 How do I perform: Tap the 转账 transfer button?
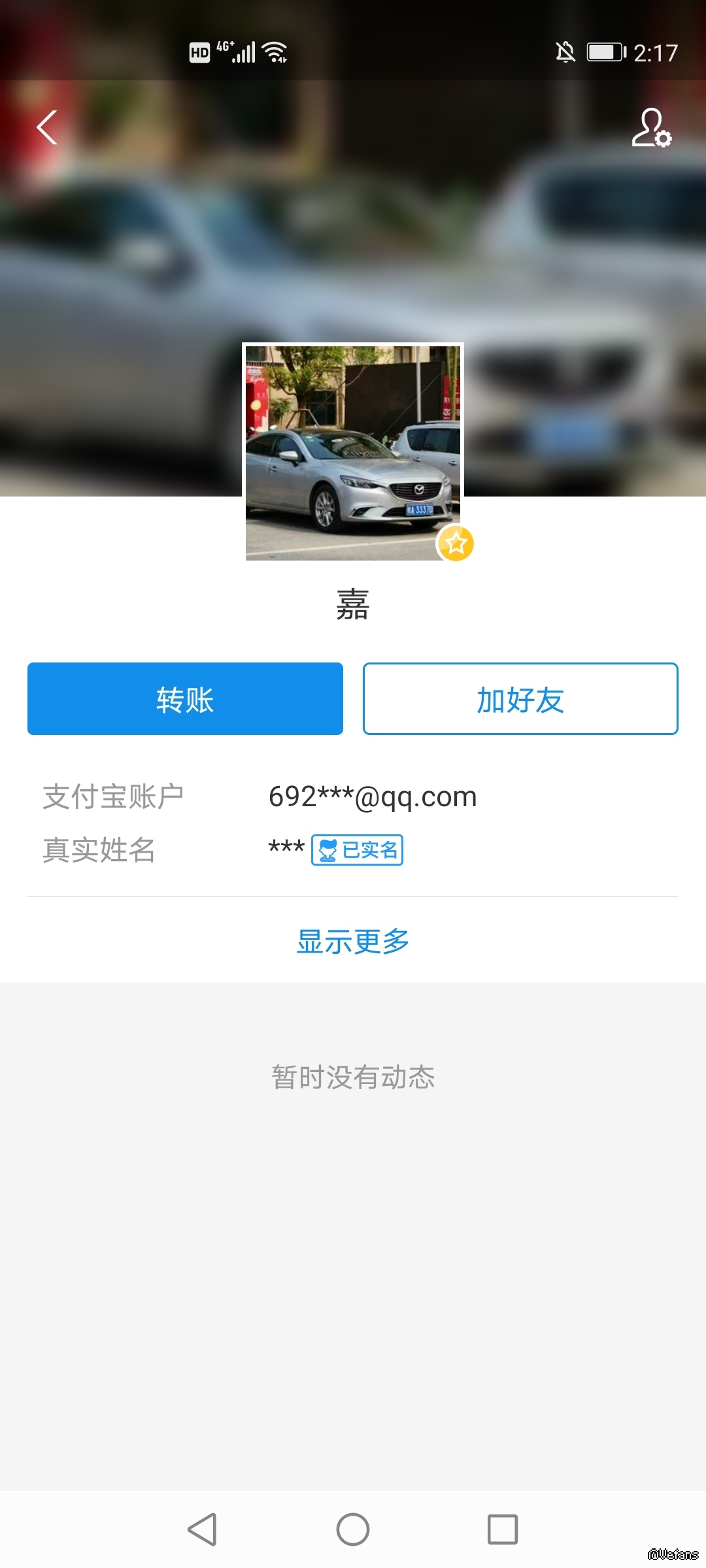pyautogui.click(x=185, y=699)
